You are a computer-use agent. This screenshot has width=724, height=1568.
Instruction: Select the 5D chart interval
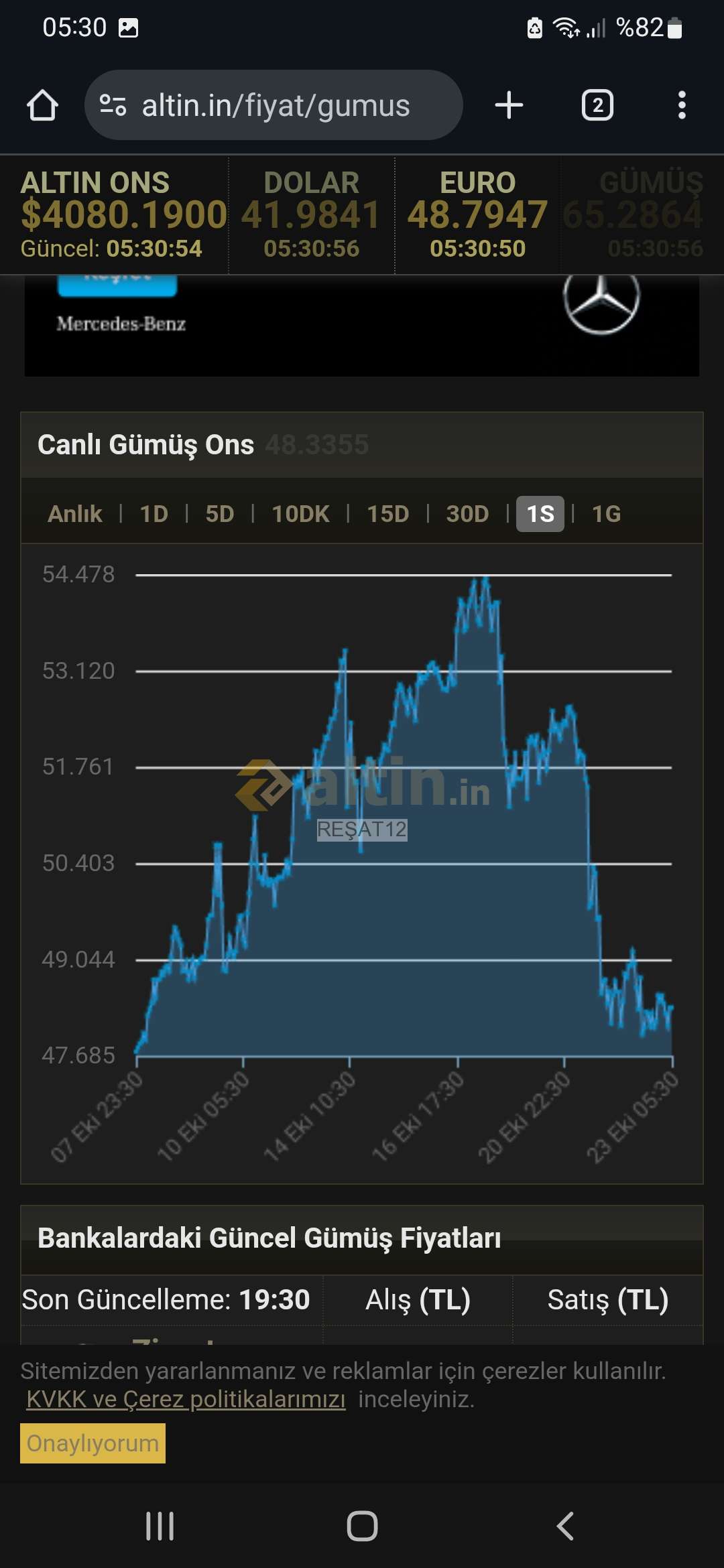[219, 514]
